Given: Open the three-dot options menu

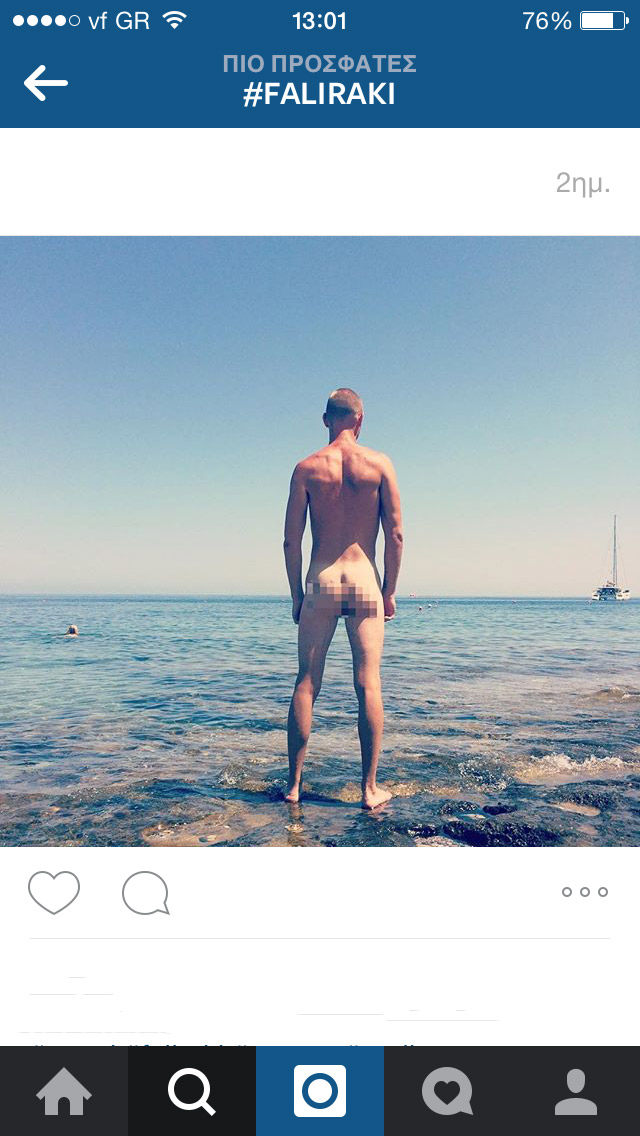Looking at the screenshot, I should (x=584, y=892).
